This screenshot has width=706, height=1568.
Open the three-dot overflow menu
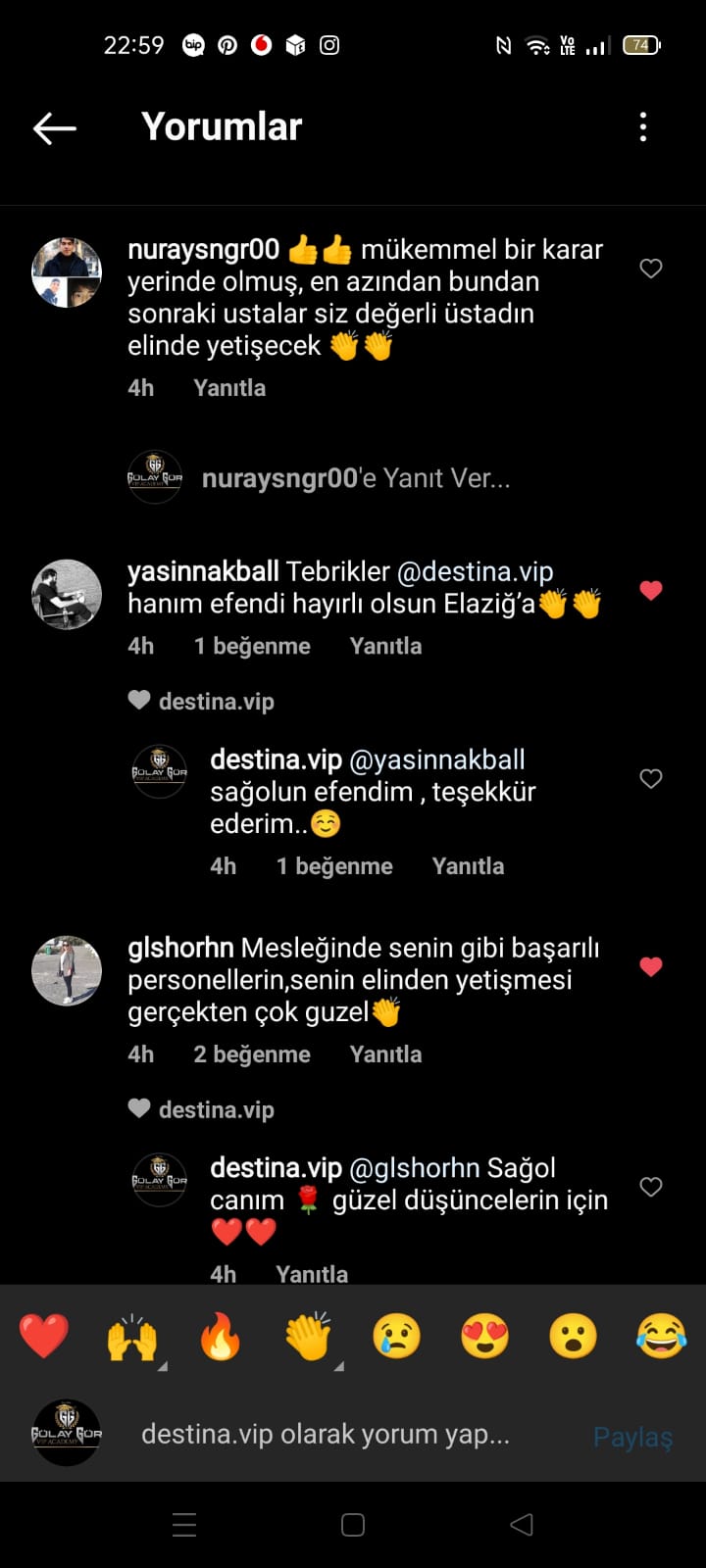point(643,126)
